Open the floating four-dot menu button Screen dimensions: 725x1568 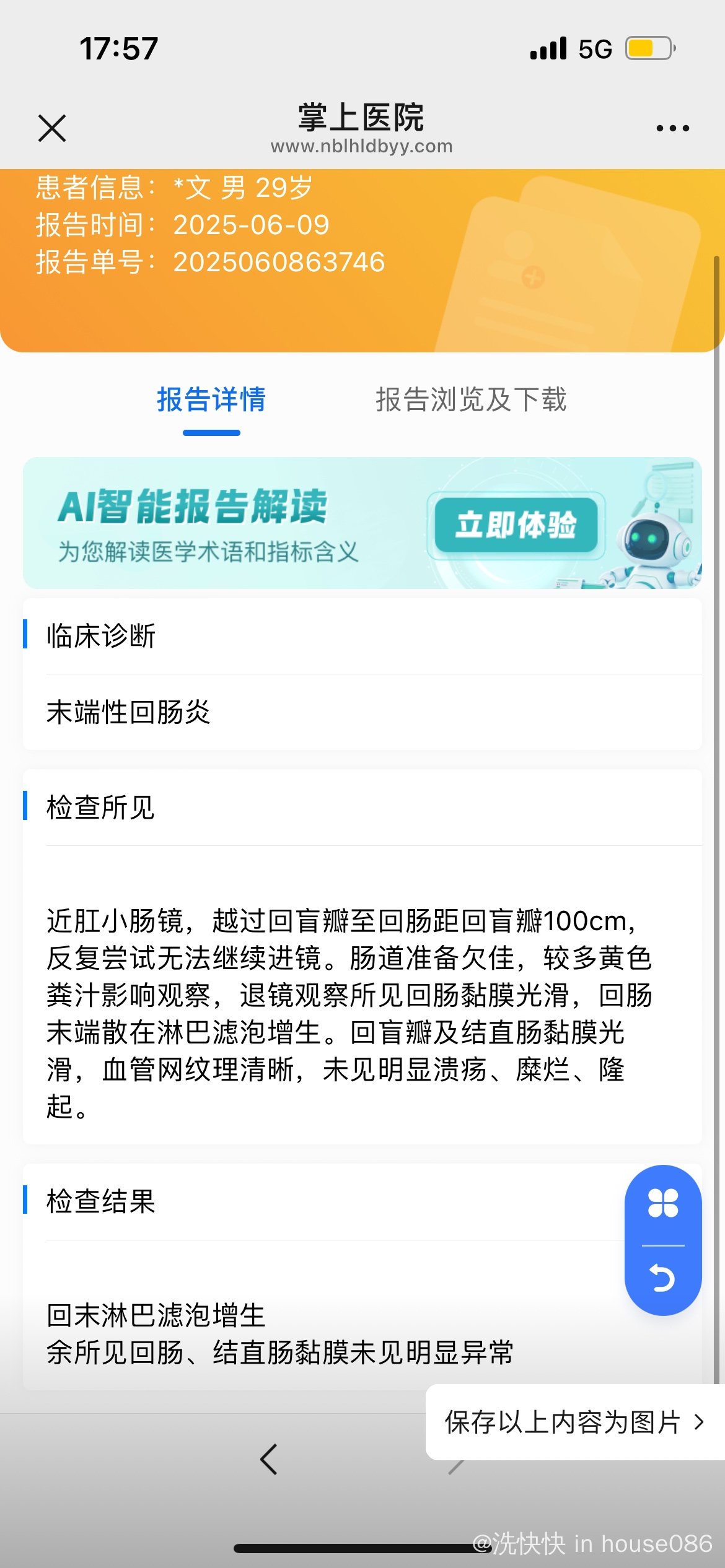pyautogui.click(x=663, y=1204)
